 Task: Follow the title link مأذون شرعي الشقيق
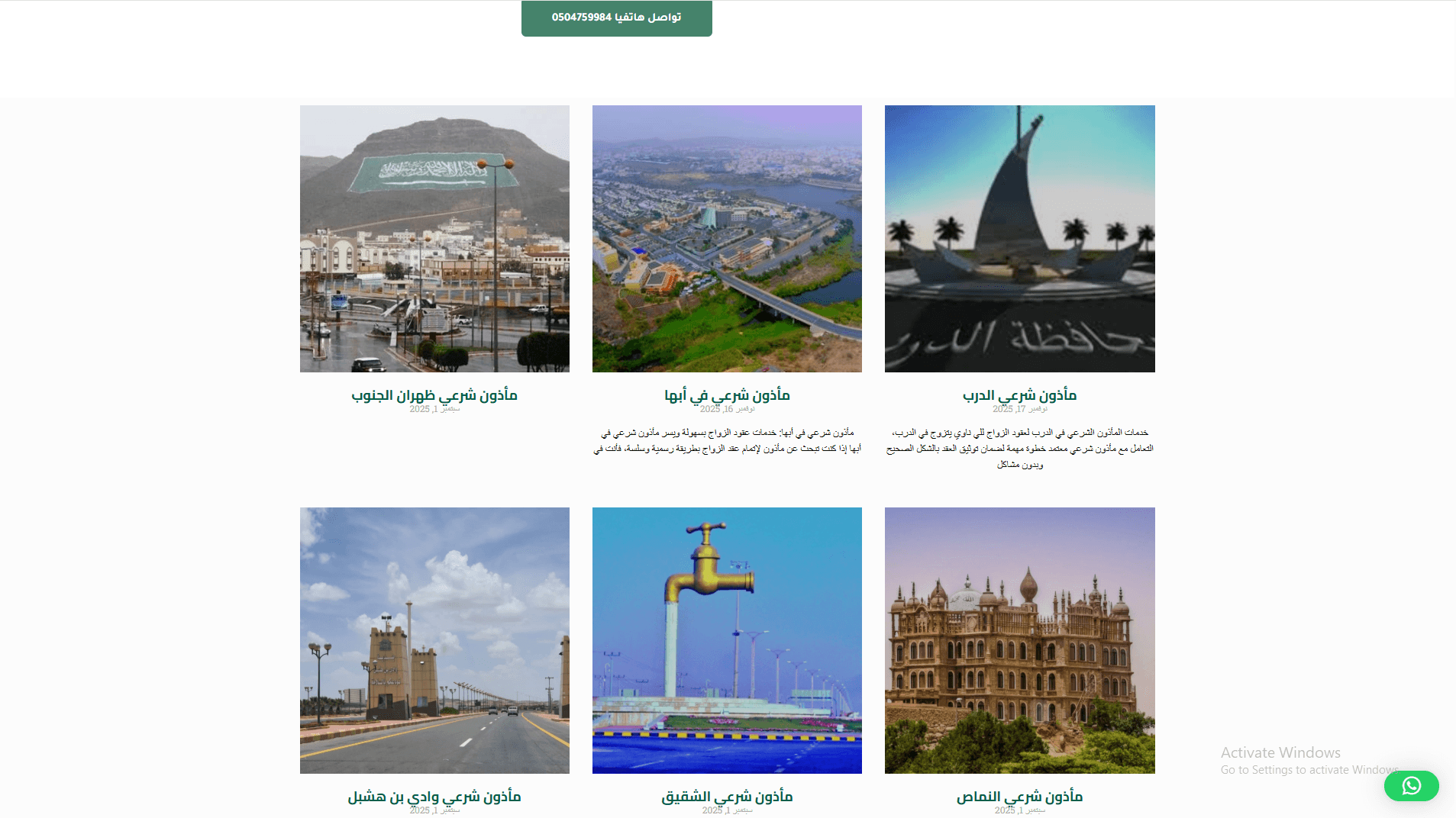727,797
